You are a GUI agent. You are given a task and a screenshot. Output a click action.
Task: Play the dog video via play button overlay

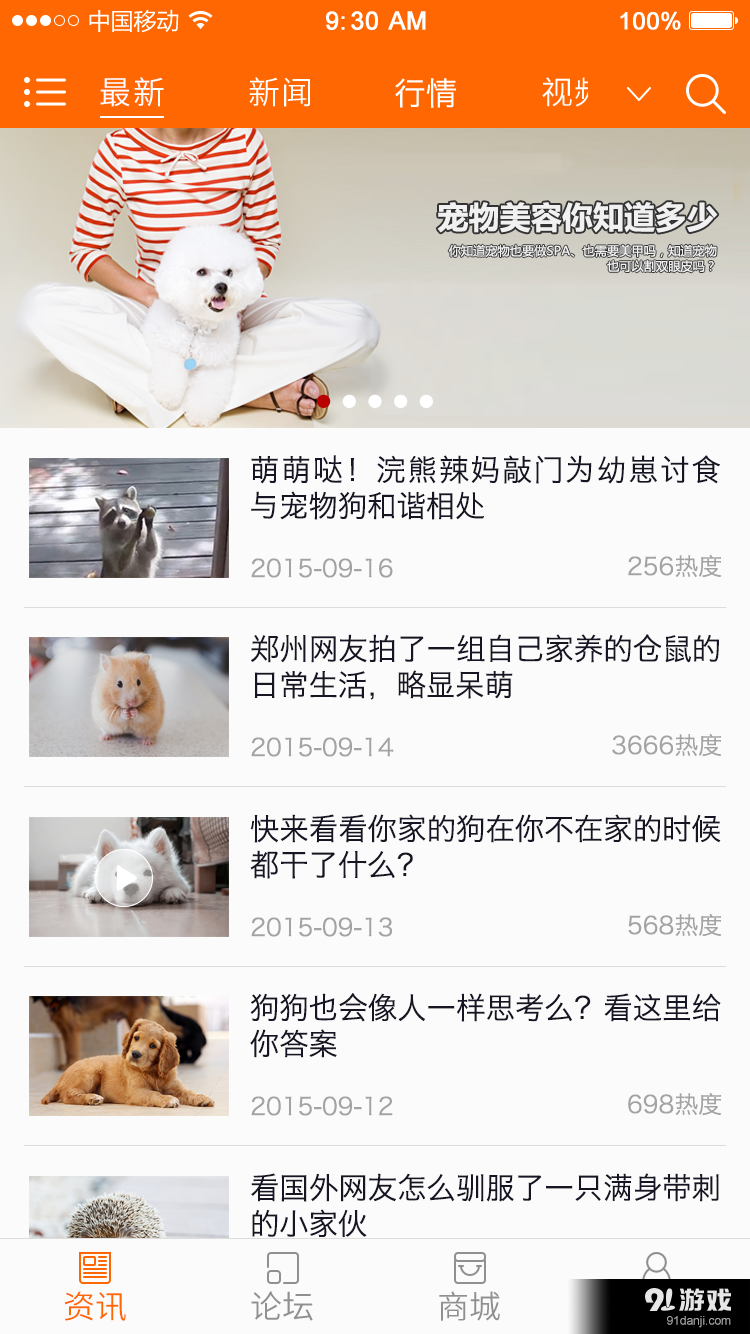point(128,877)
